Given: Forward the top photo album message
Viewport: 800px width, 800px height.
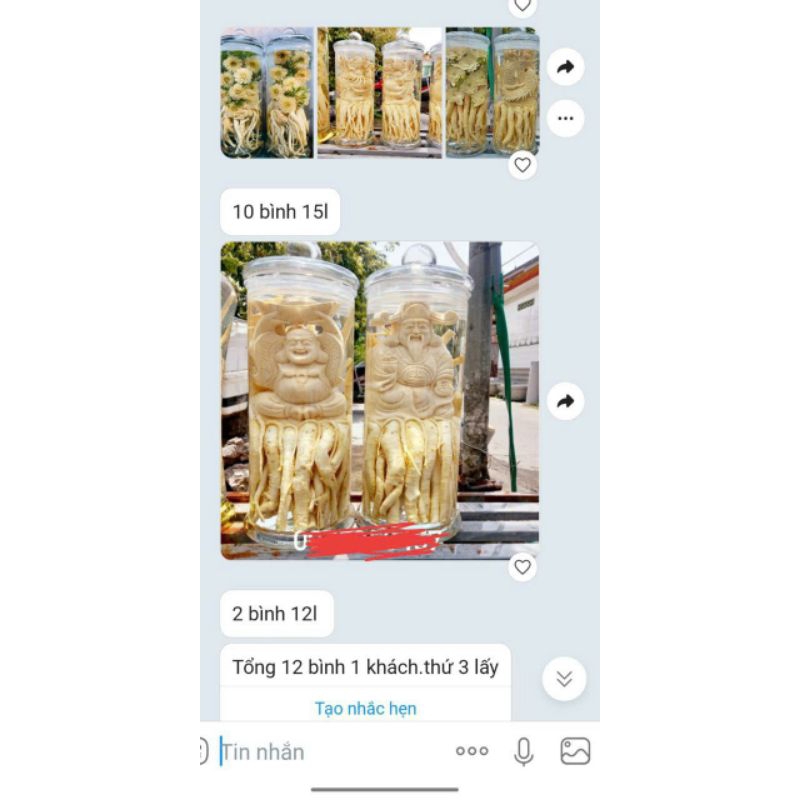Looking at the screenshot, I should coord(566,68).
